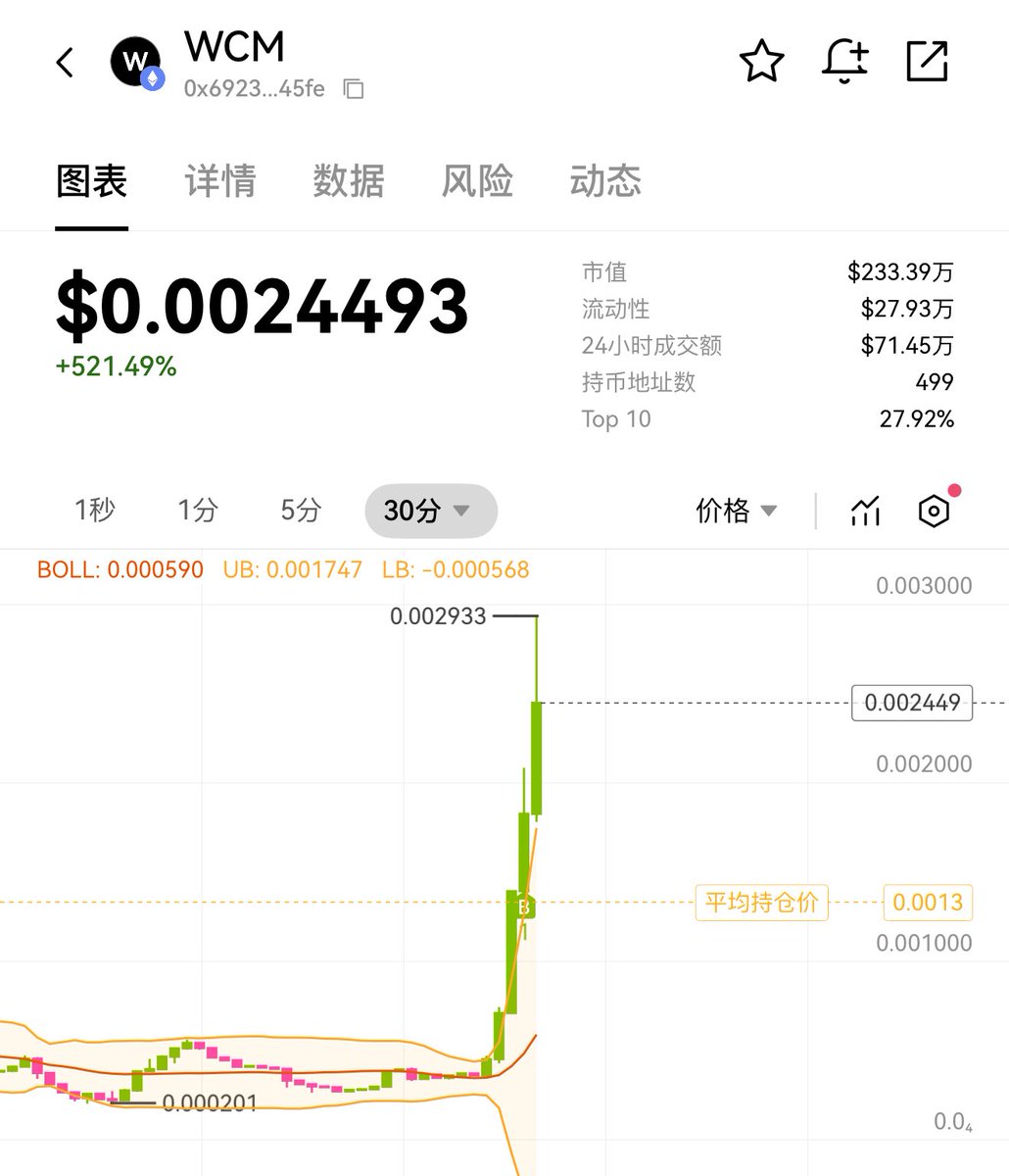Switch to the 详情 tab
Screen dimensions: 1009x1176
219,181
